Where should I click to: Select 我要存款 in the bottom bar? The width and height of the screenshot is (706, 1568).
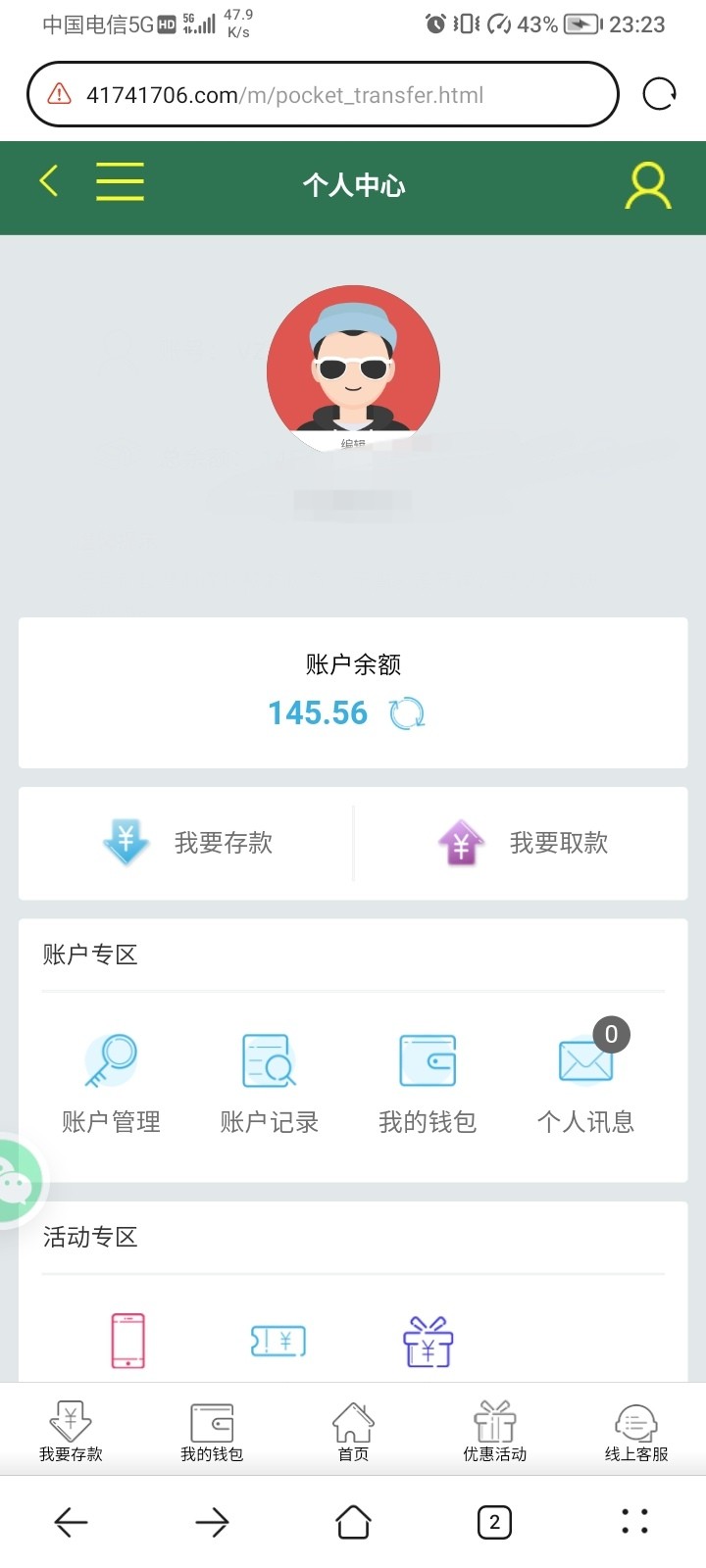click(x=71, y=1432)
